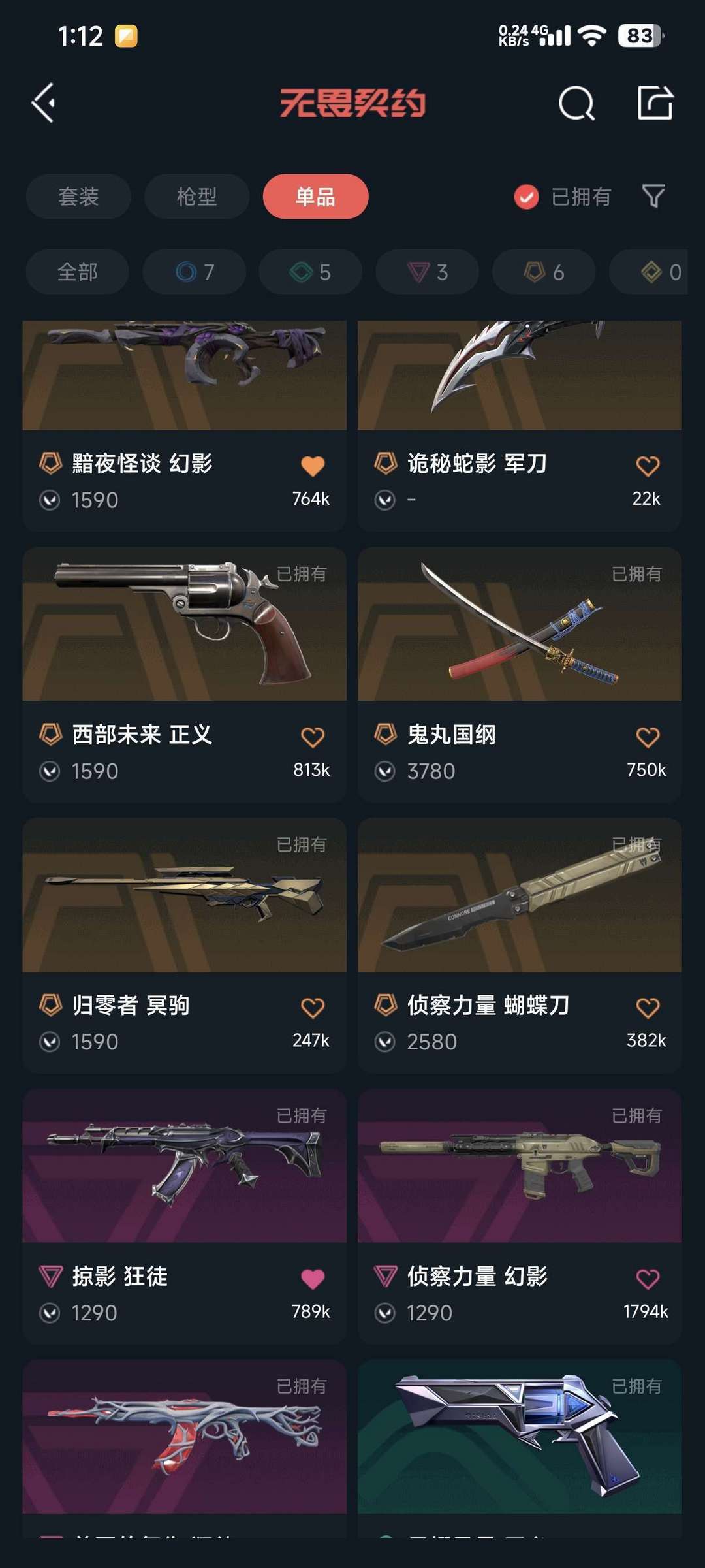This screenshot has height=1568, width=705.
Task: Select the 全部 rarity chip
Action: [x=77, y=272]
